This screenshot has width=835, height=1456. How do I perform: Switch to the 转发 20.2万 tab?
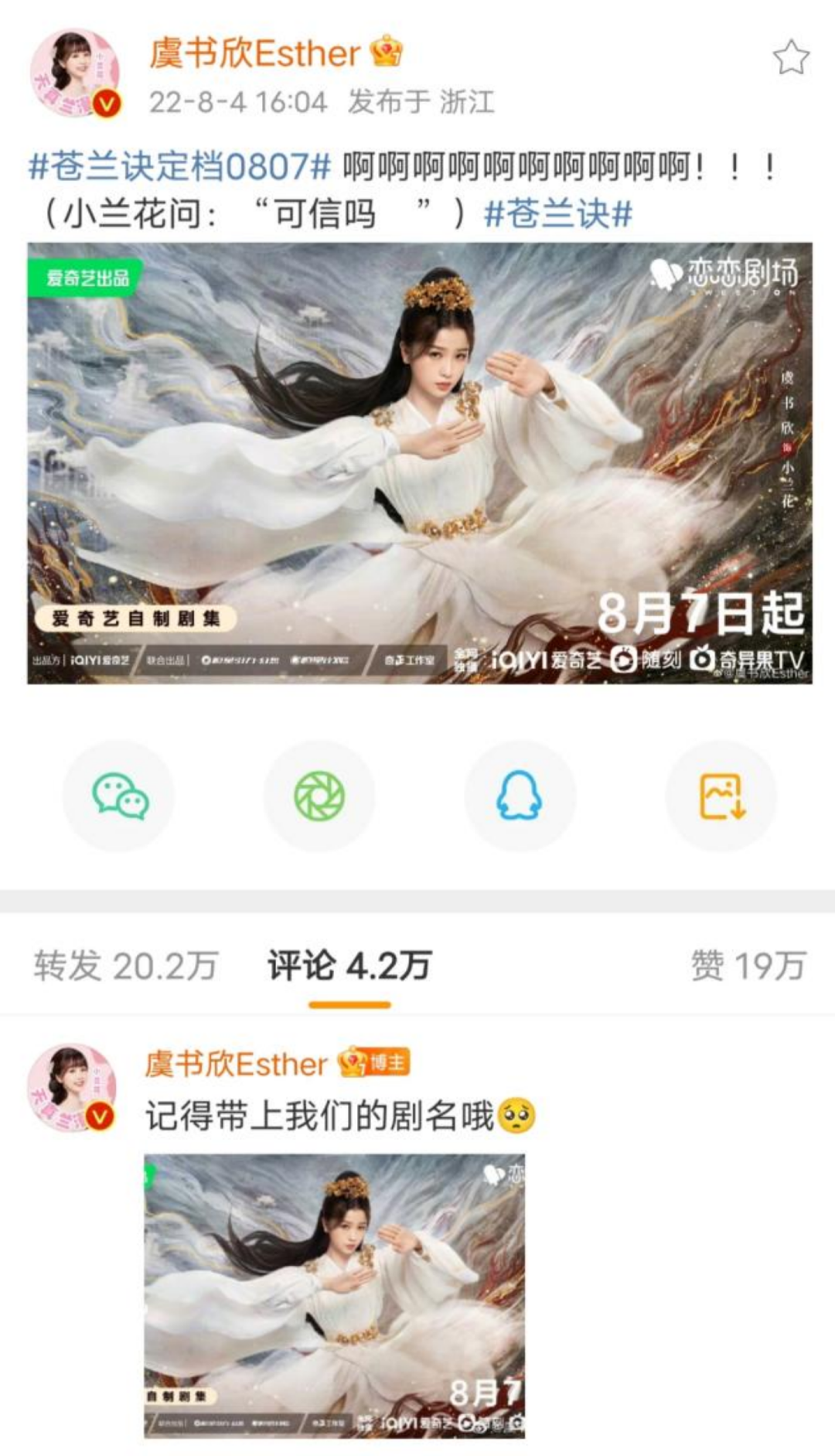click(x=125, y=966)
